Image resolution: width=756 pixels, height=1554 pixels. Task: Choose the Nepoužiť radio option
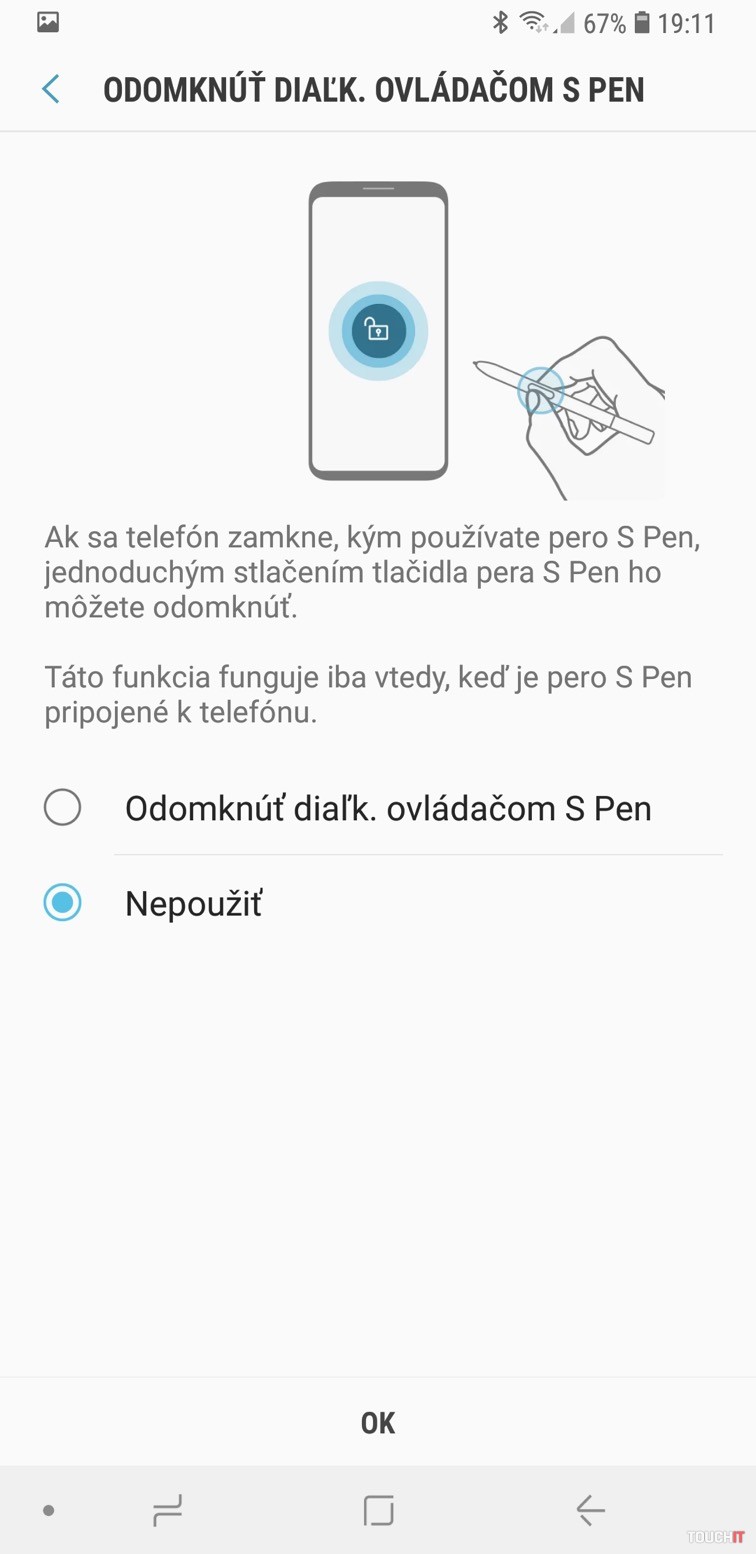click(62, 903)
